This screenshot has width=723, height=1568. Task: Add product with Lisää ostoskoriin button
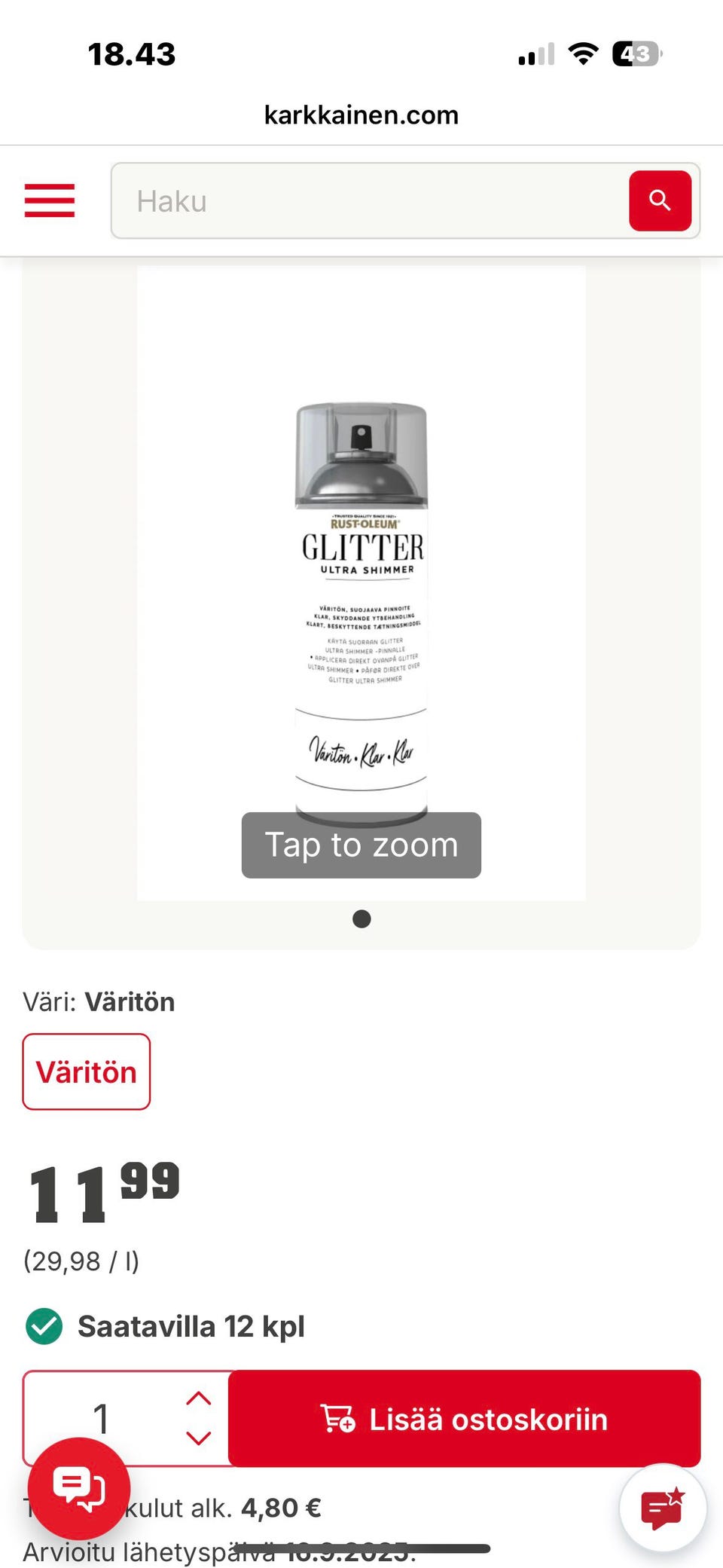(x=464, y=1419)
